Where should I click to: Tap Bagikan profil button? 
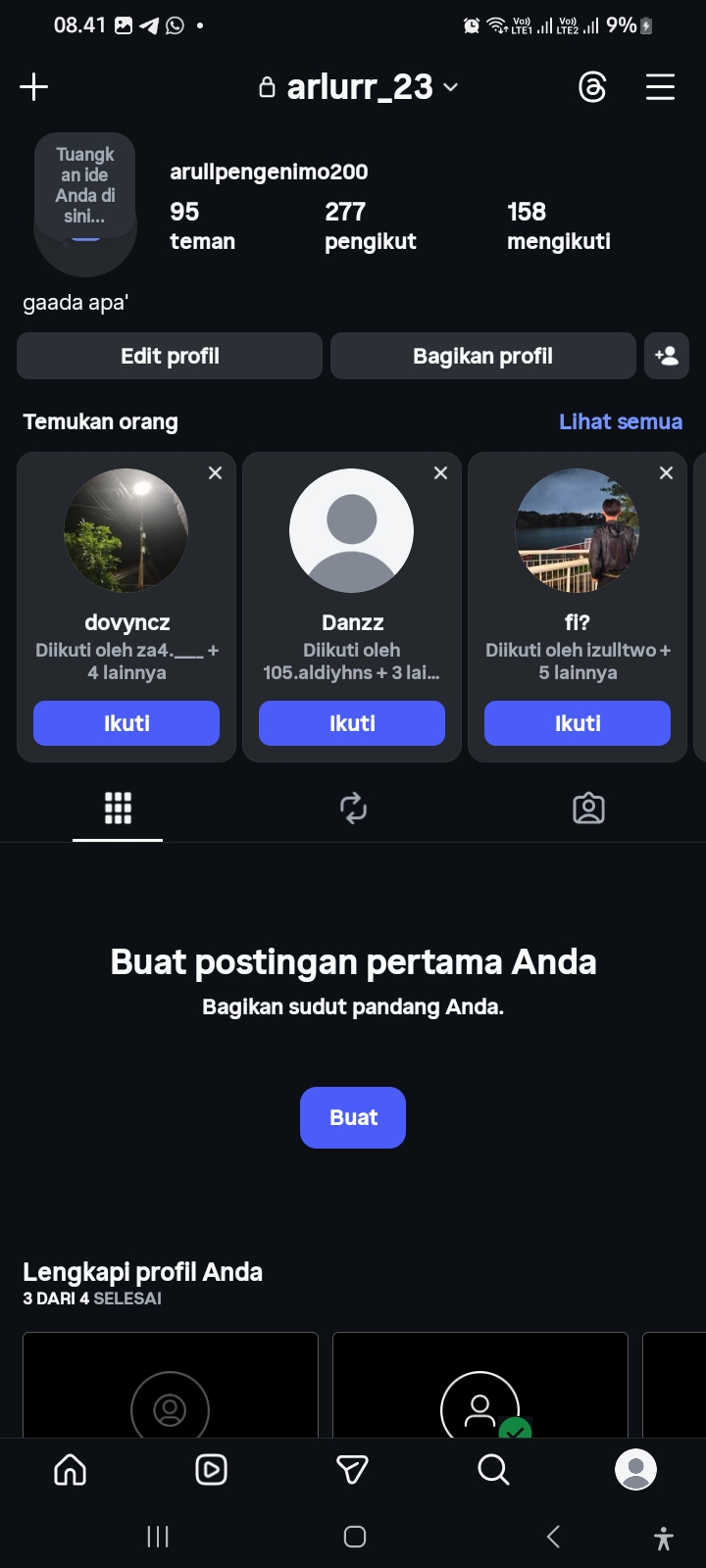tap(482, 356)
